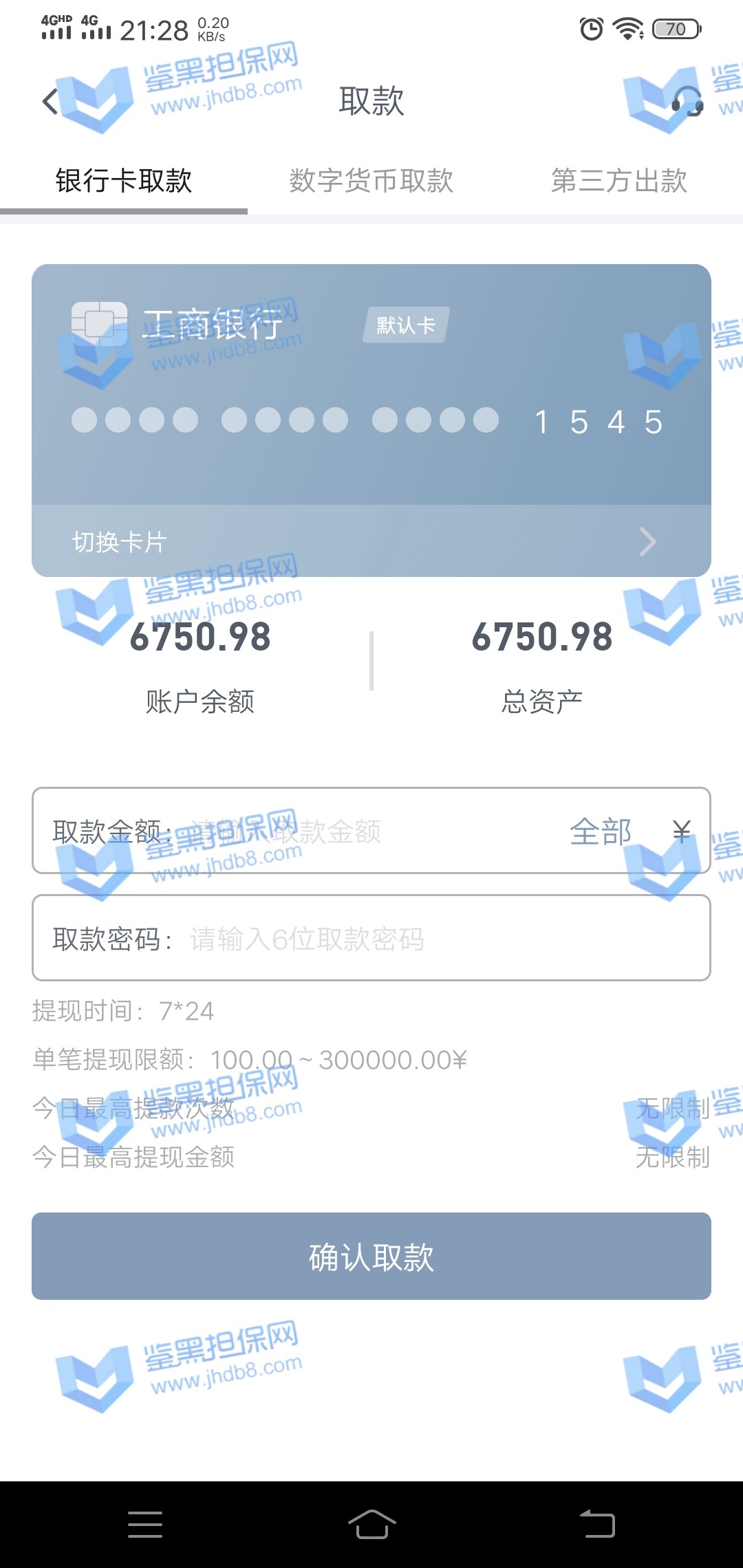This screenshot has height=1568, width=743.
Task: Go to the system home screen
Action: tap(371, 1525)
